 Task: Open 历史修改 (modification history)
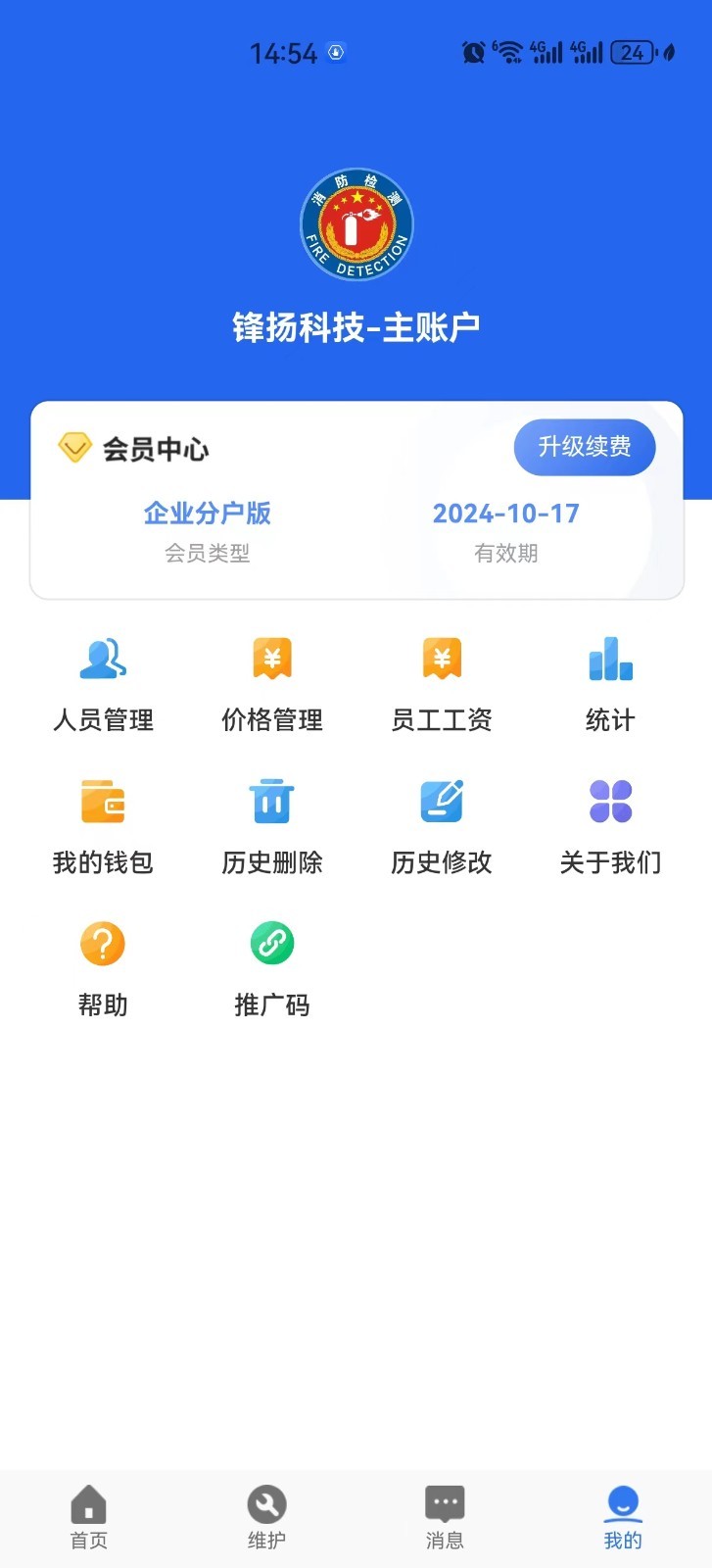pos(440,825)
